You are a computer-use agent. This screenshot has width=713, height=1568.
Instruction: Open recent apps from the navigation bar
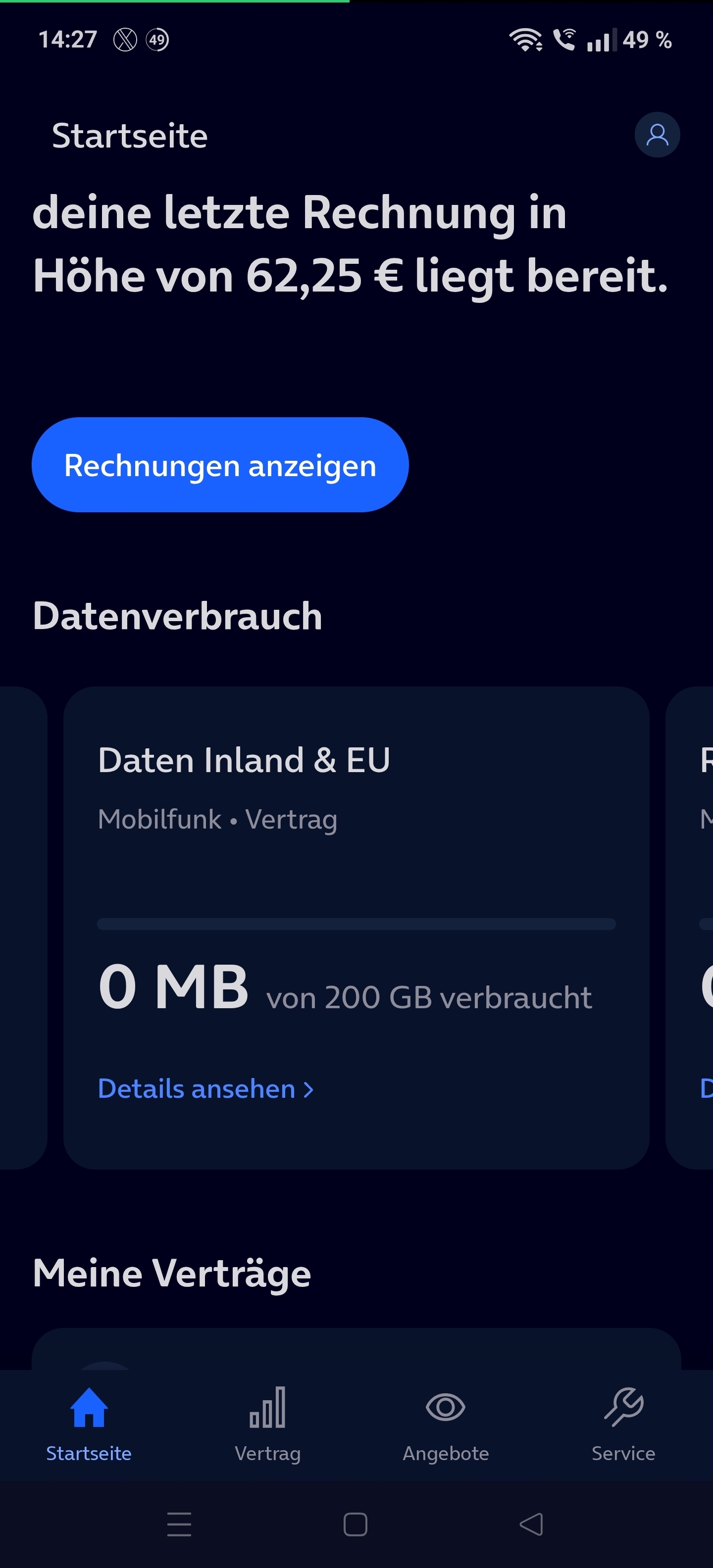coord(179,1524)
